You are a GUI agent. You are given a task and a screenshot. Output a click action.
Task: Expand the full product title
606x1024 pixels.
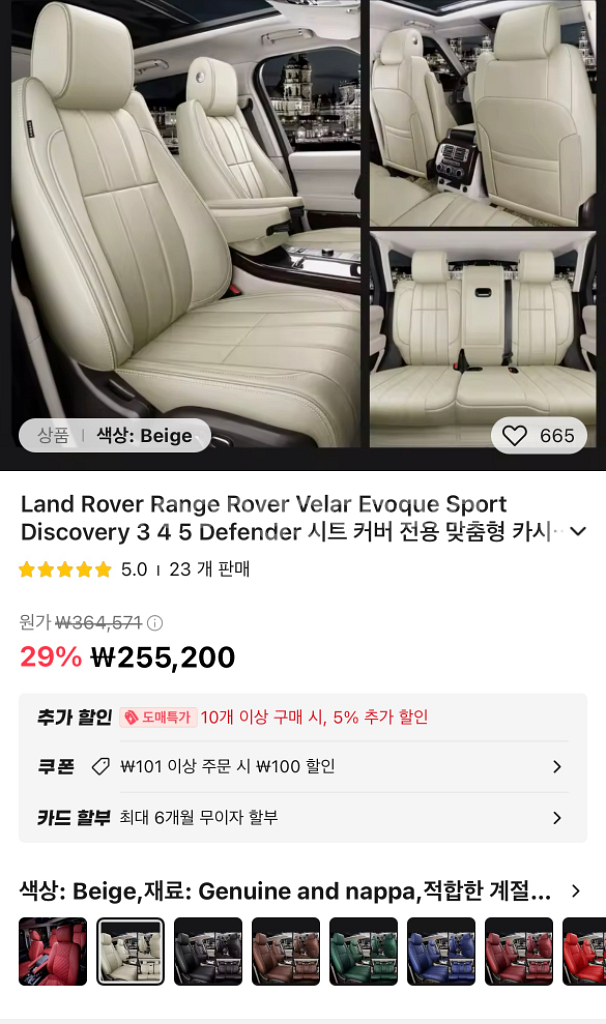coord(577,532)
